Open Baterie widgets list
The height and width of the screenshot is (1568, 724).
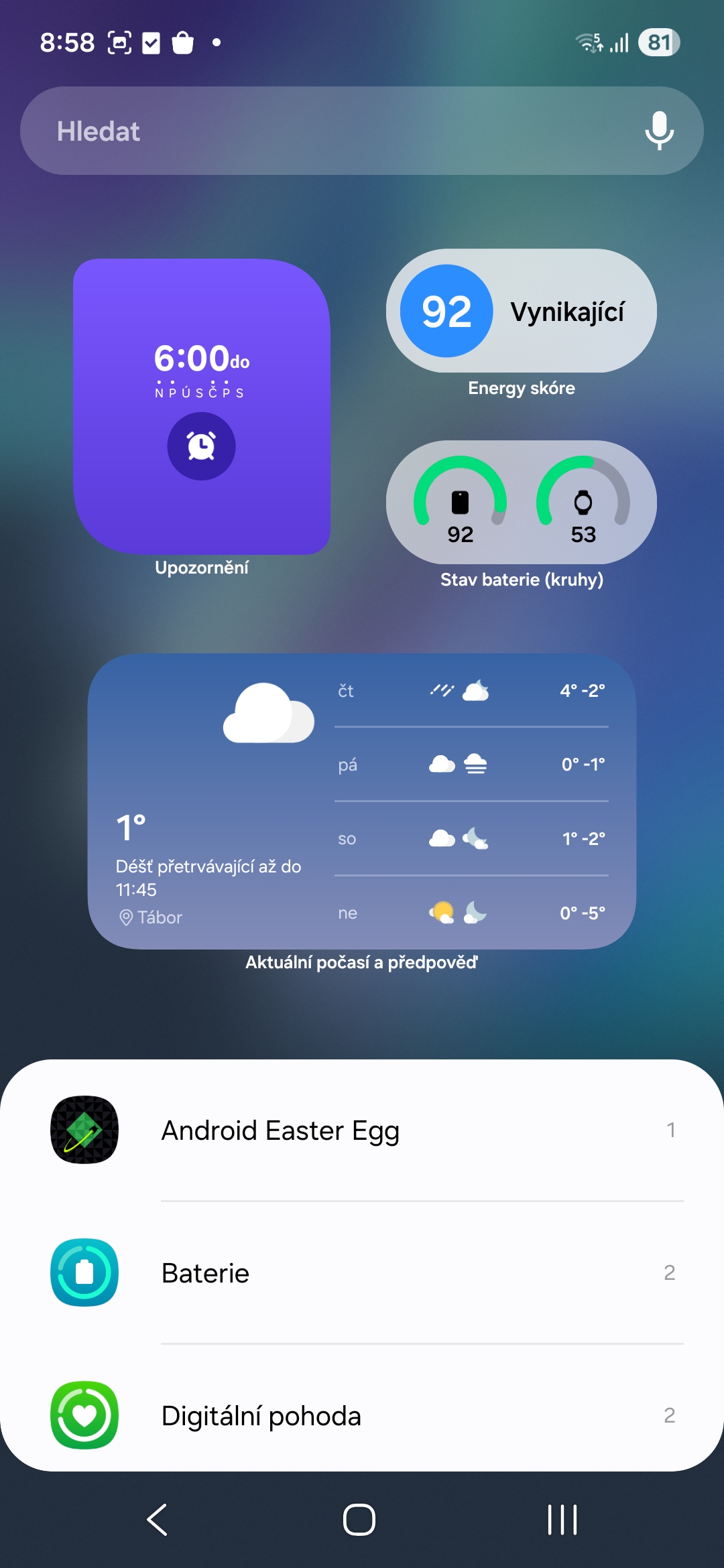(x=362, y=1272)
